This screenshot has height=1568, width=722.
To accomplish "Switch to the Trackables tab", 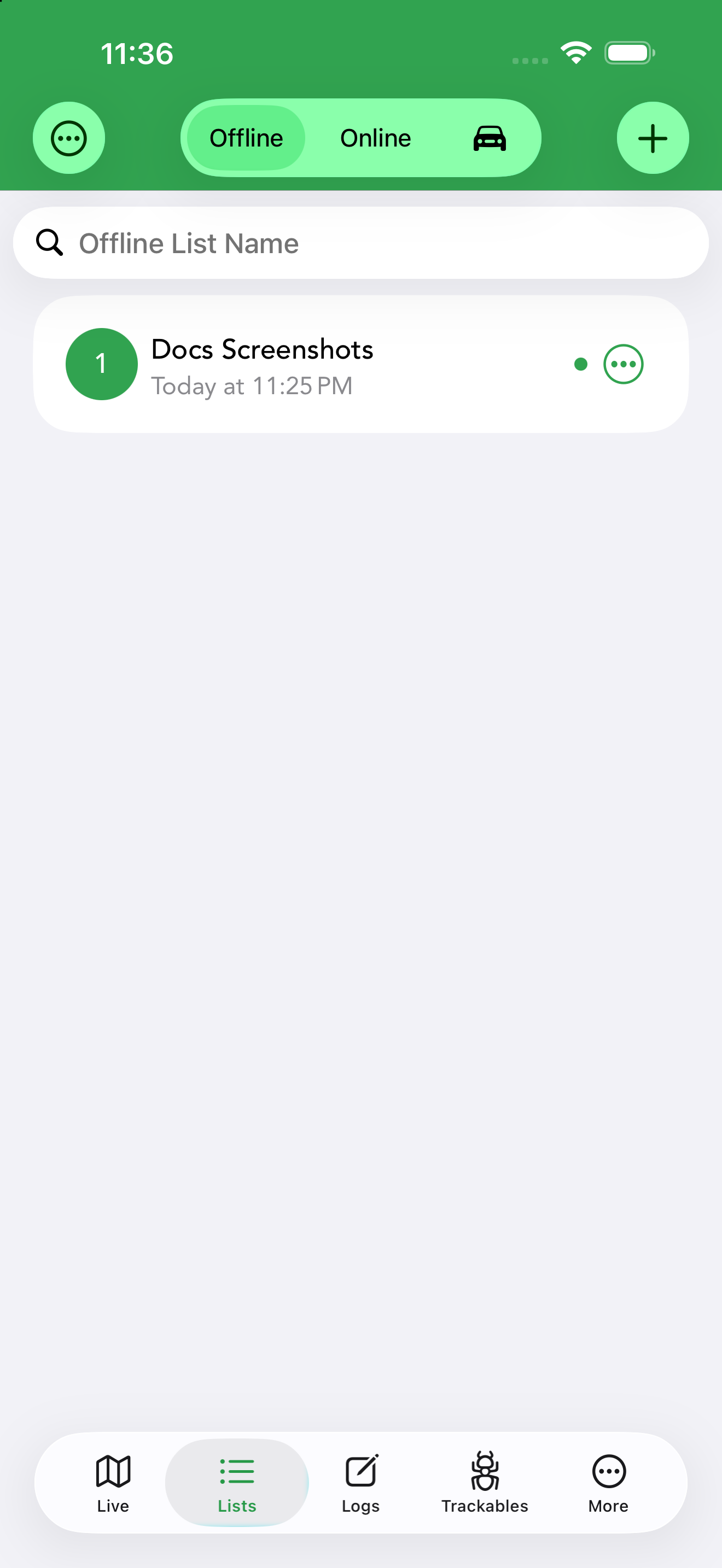I will click(485, 1483).
